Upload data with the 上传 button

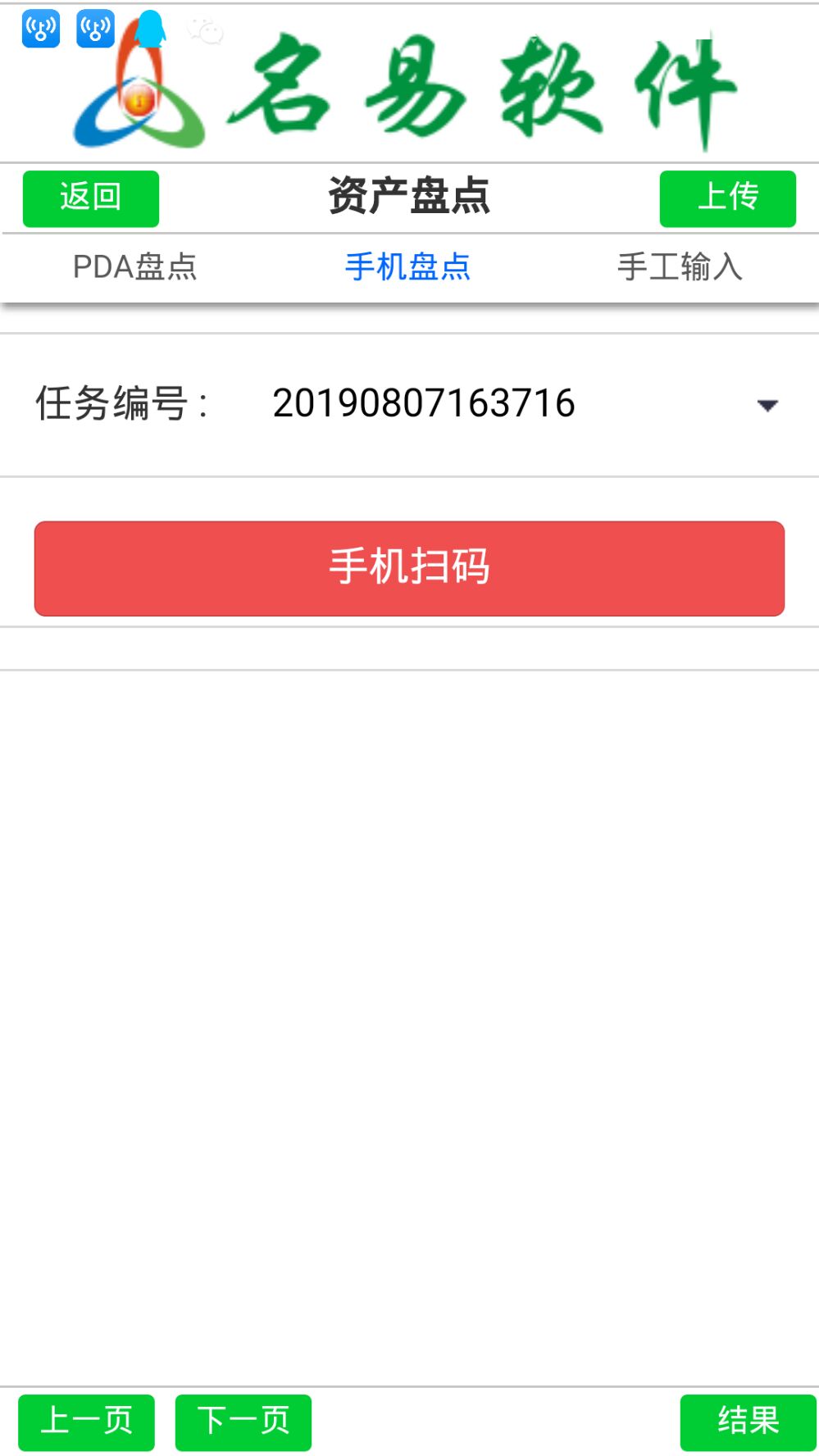pos(727,198)
